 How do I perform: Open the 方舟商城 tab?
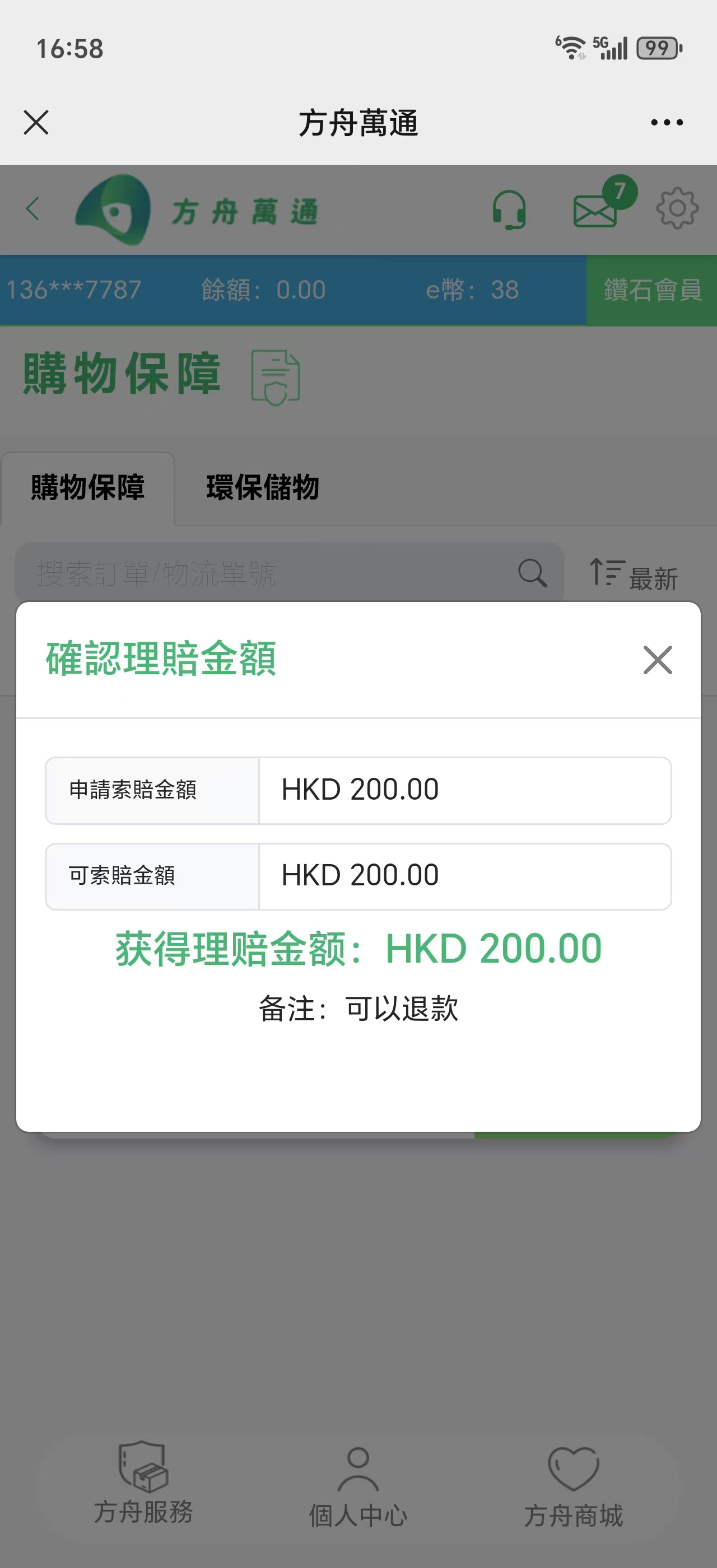[x=574, y=1487]
